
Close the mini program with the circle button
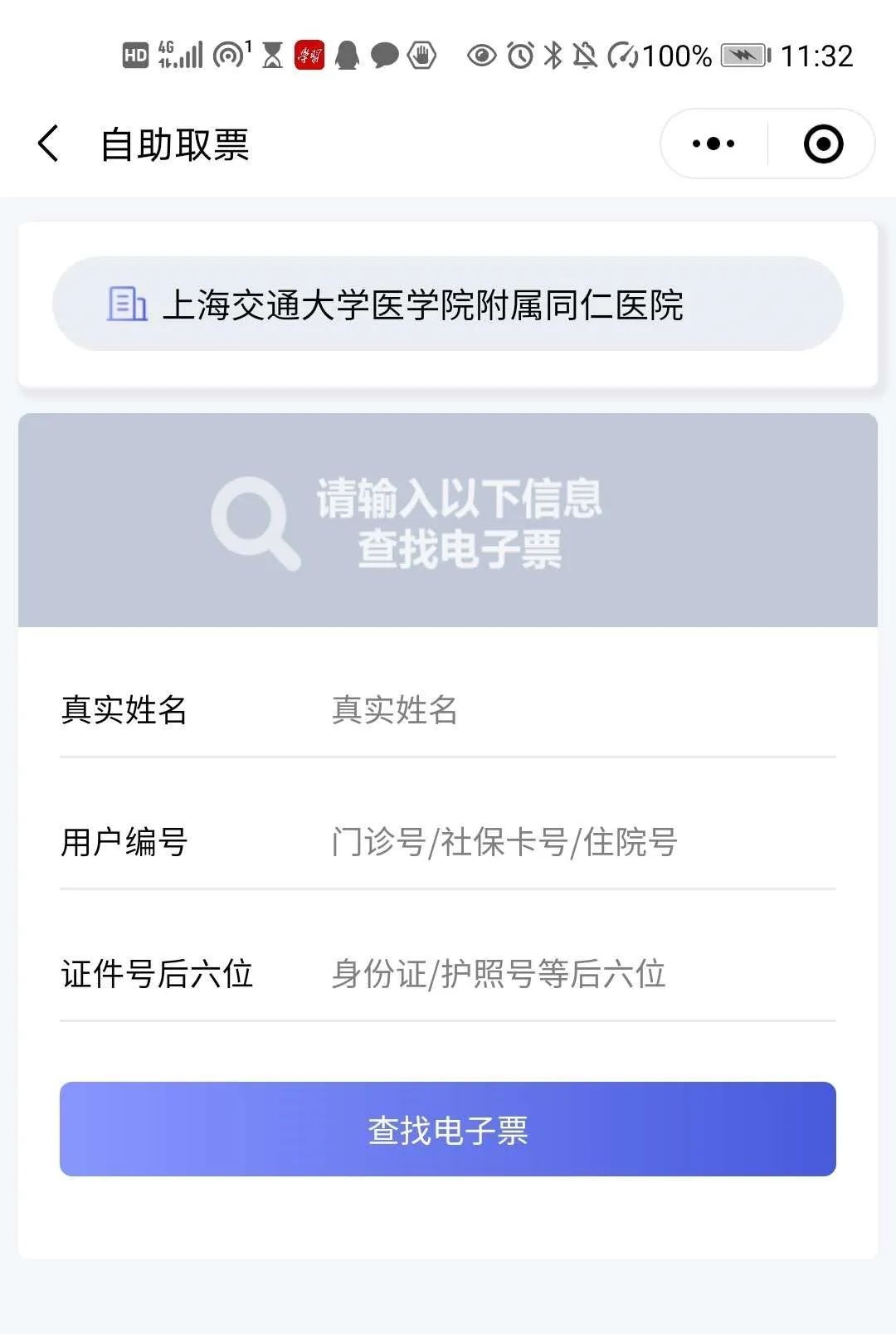(823, 144)
